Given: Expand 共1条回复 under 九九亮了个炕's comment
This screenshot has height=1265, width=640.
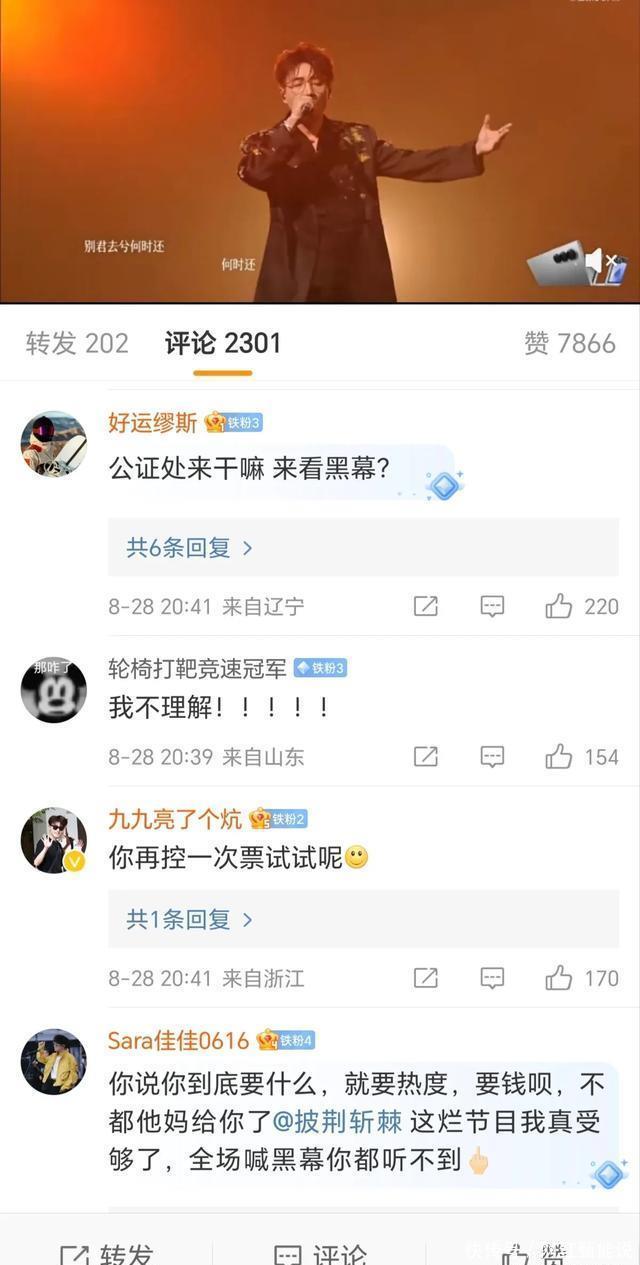Looking at the screenshot, I should pyautogui.click(x=189, y=919).
